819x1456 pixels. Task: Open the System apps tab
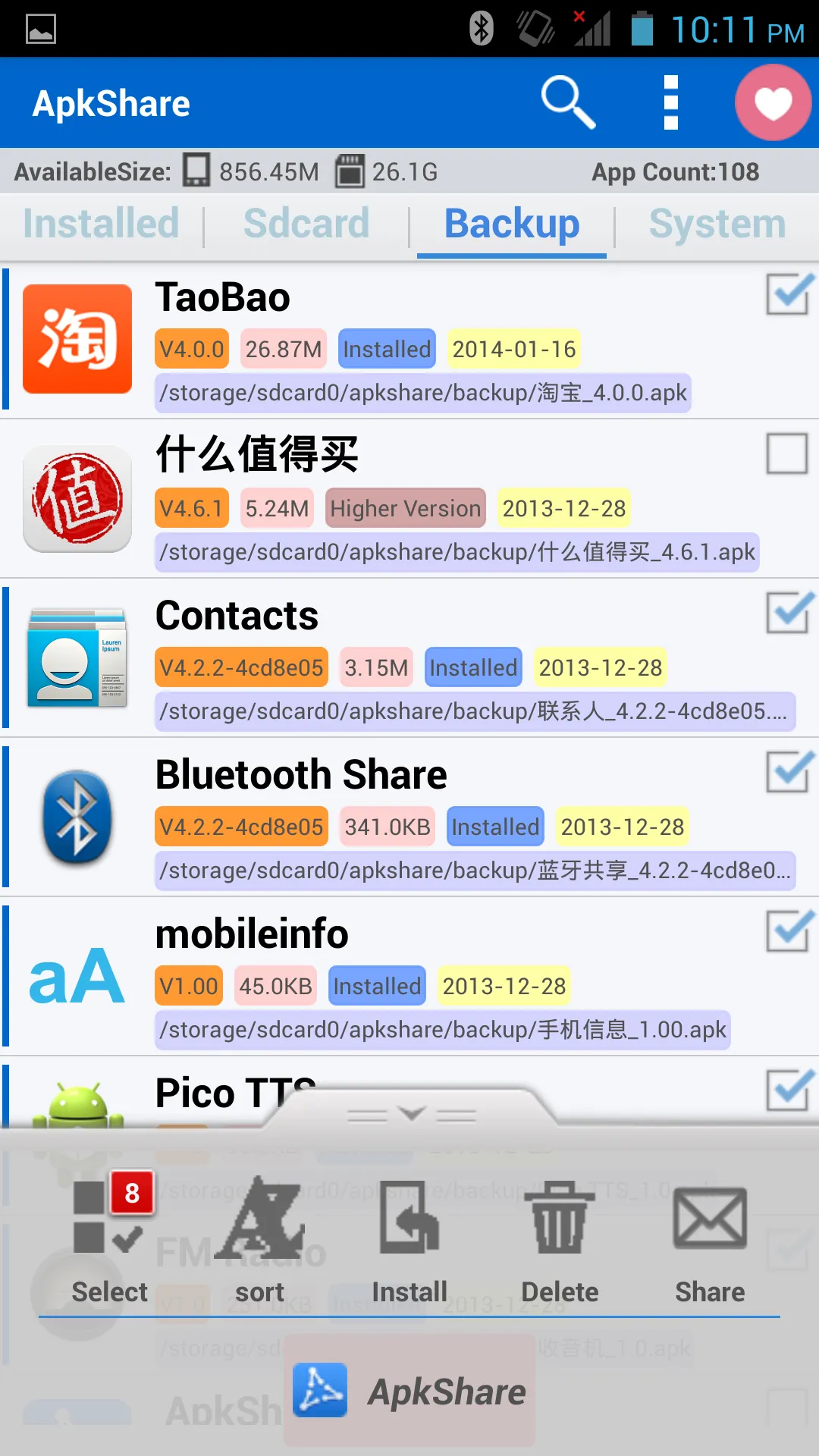[x=716, y=224]
